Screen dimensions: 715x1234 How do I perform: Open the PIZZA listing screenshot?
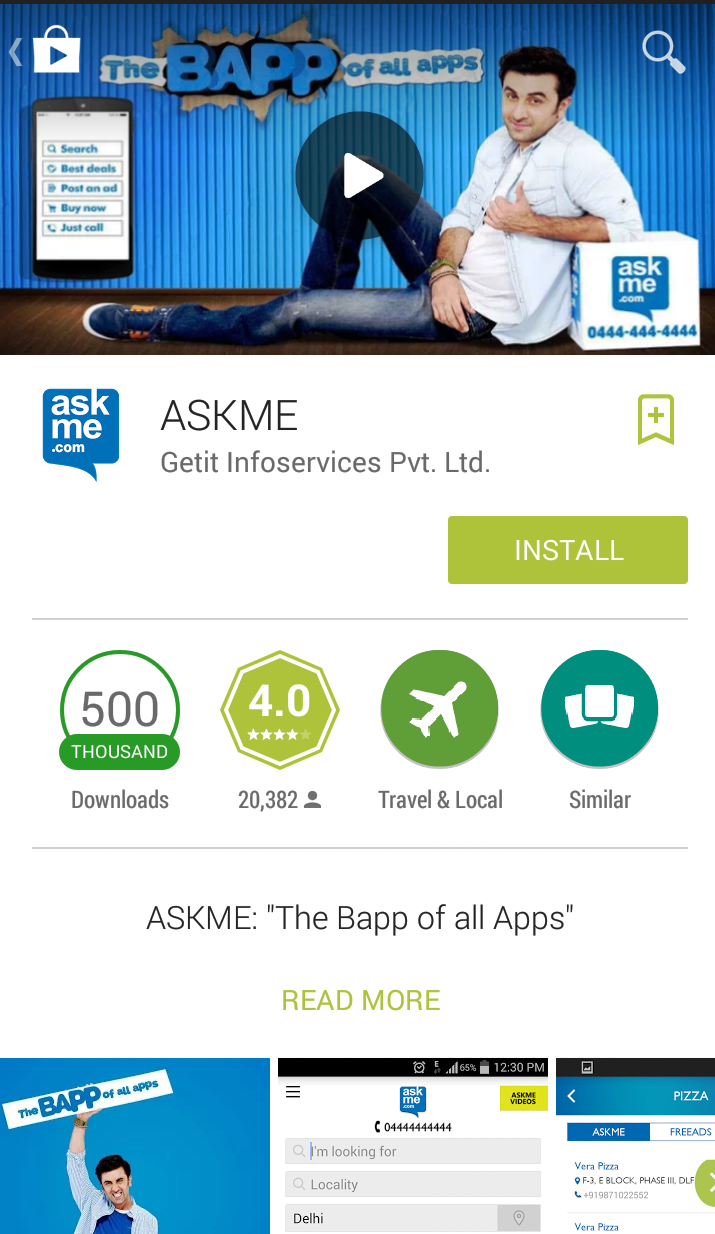pyautogui.click(x=636, y=1146)
